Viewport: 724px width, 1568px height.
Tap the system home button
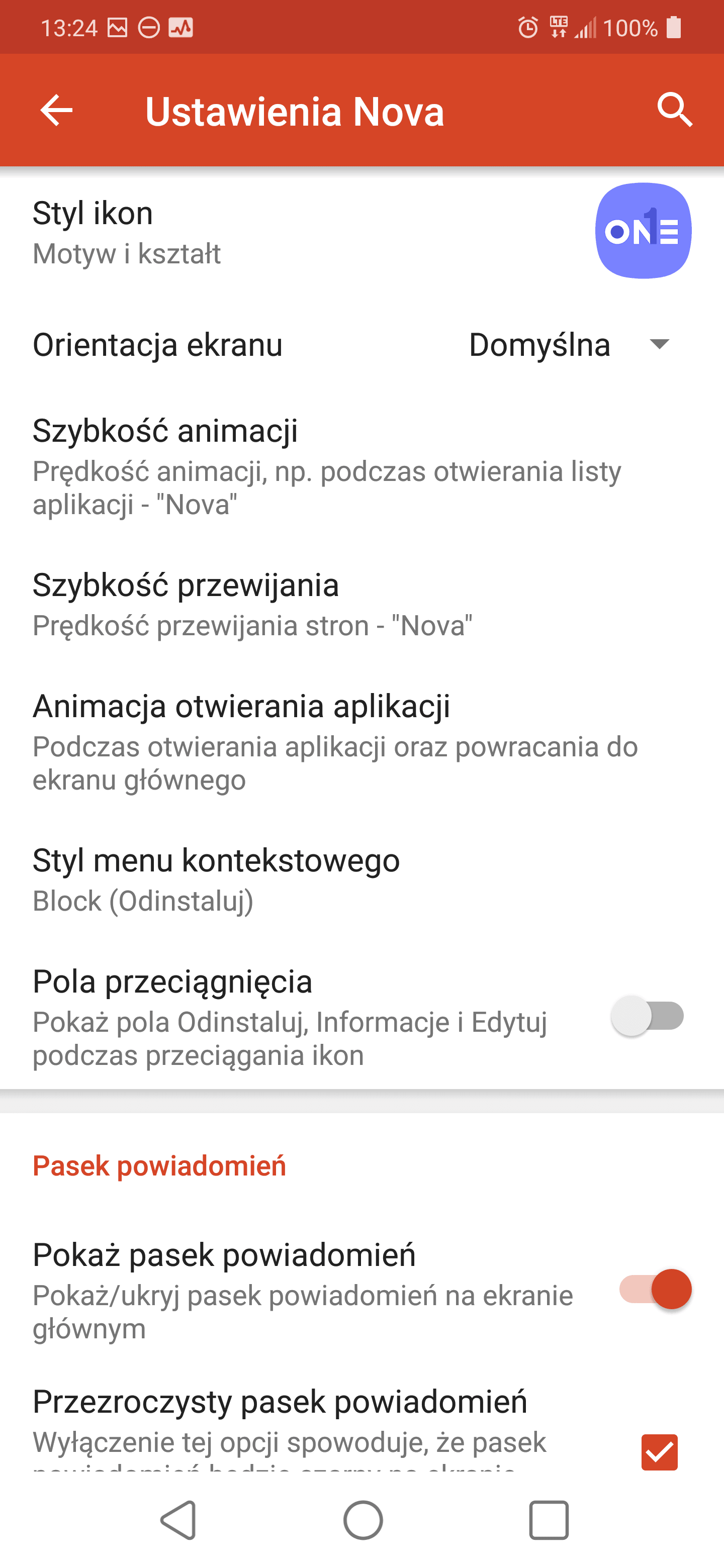tap(363, 1520)
